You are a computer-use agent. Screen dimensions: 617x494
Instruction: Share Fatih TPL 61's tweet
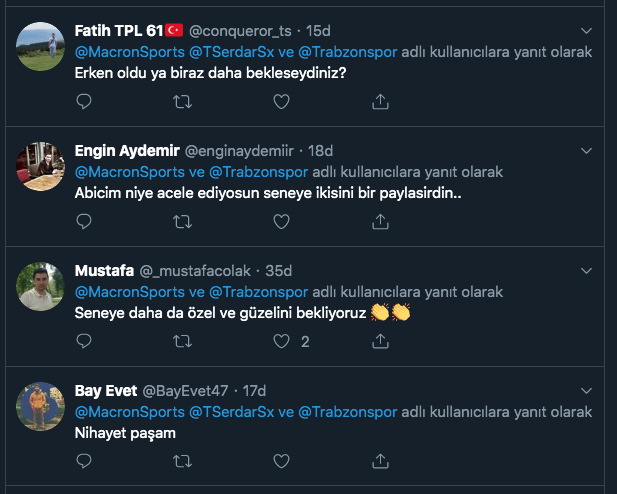pos(380,101)
